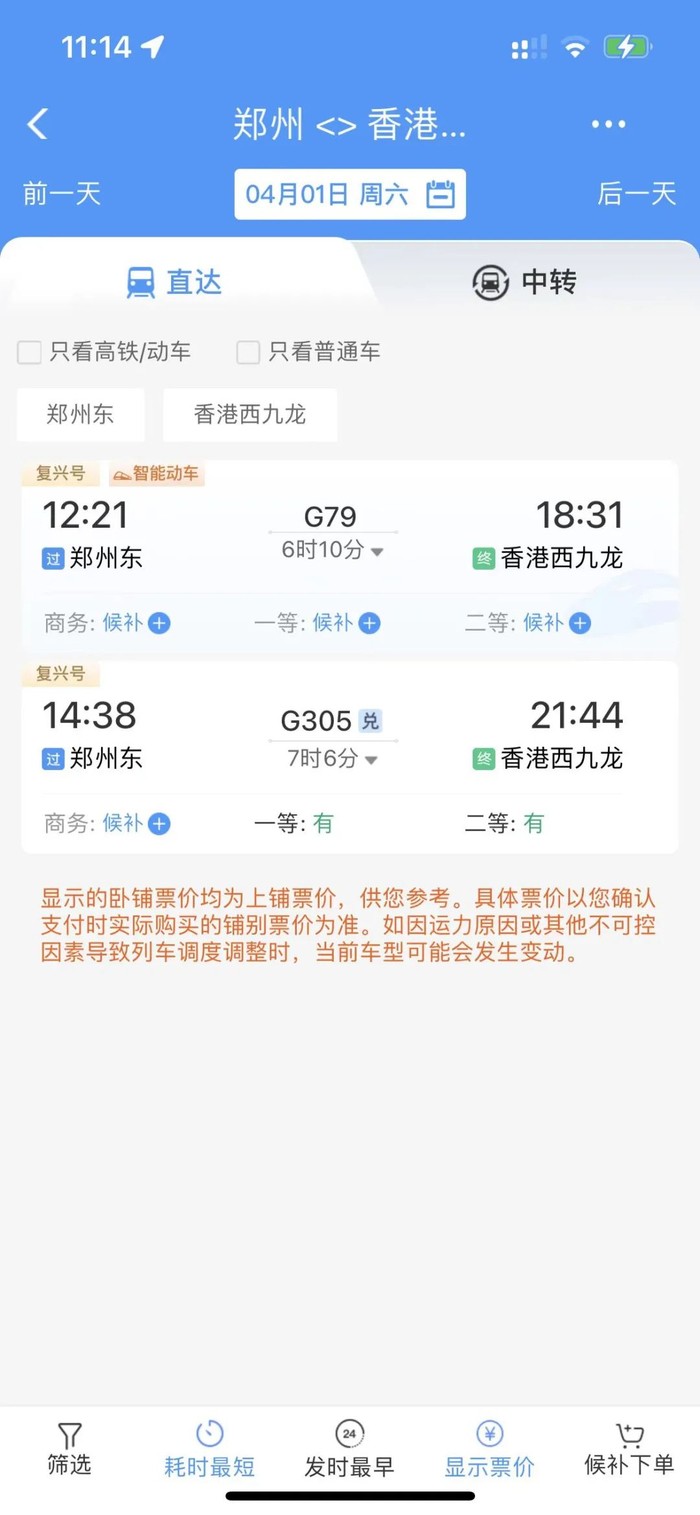Check 只看高铁/动车 filter
700x1515 pixels.
tap(104, 352)
